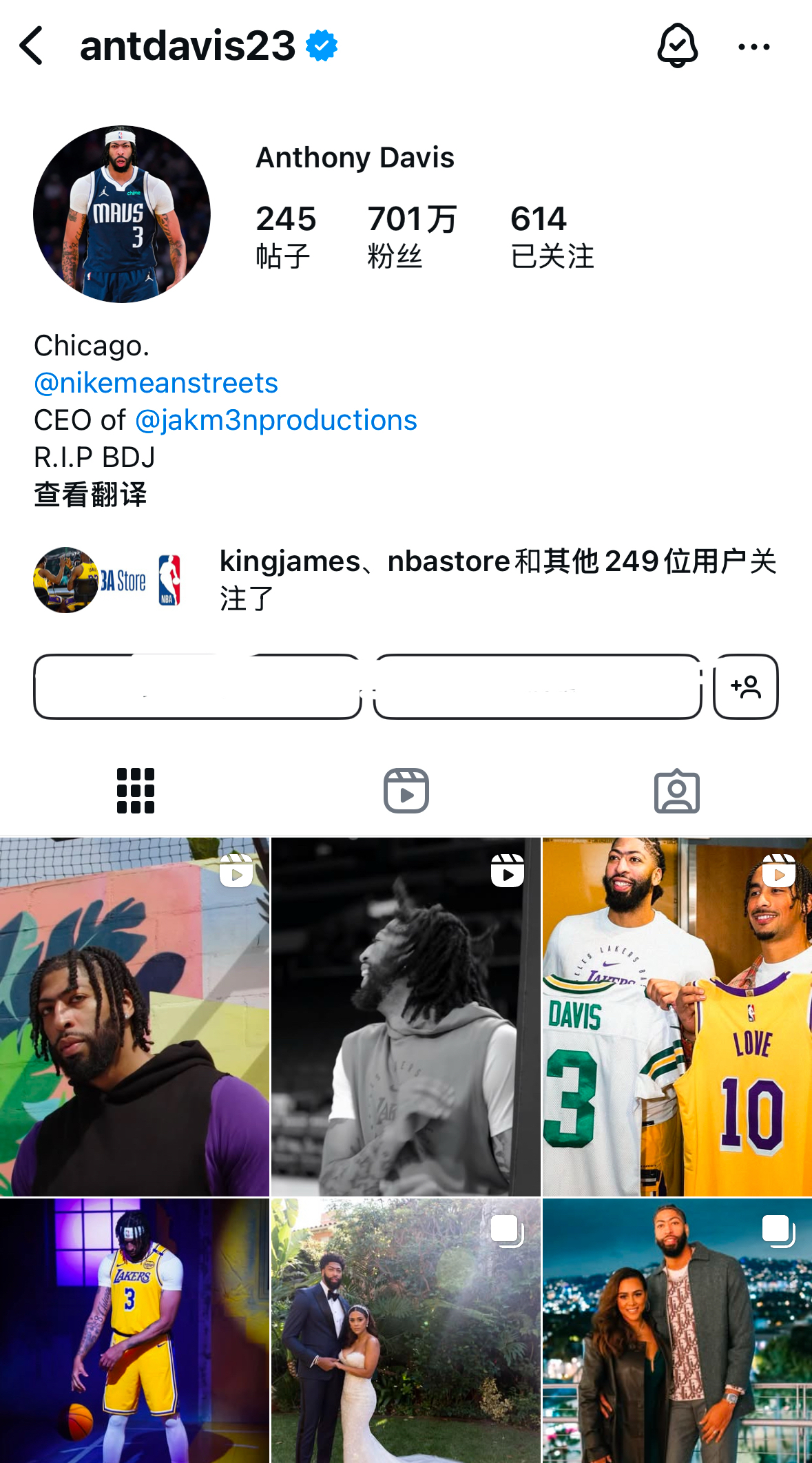Switch to the Reels tab
The image size is (812, 1463).
(406, 790)
